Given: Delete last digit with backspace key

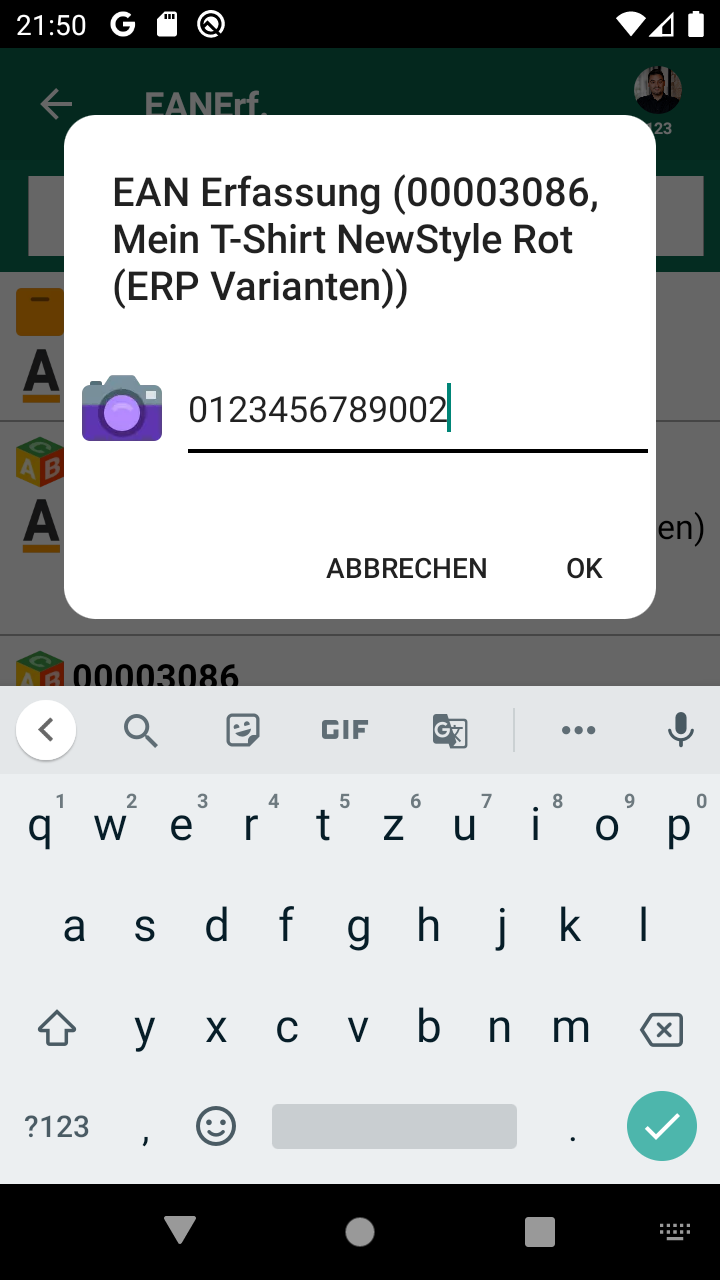Looking at the screenshot, I should click(661, 1029).
